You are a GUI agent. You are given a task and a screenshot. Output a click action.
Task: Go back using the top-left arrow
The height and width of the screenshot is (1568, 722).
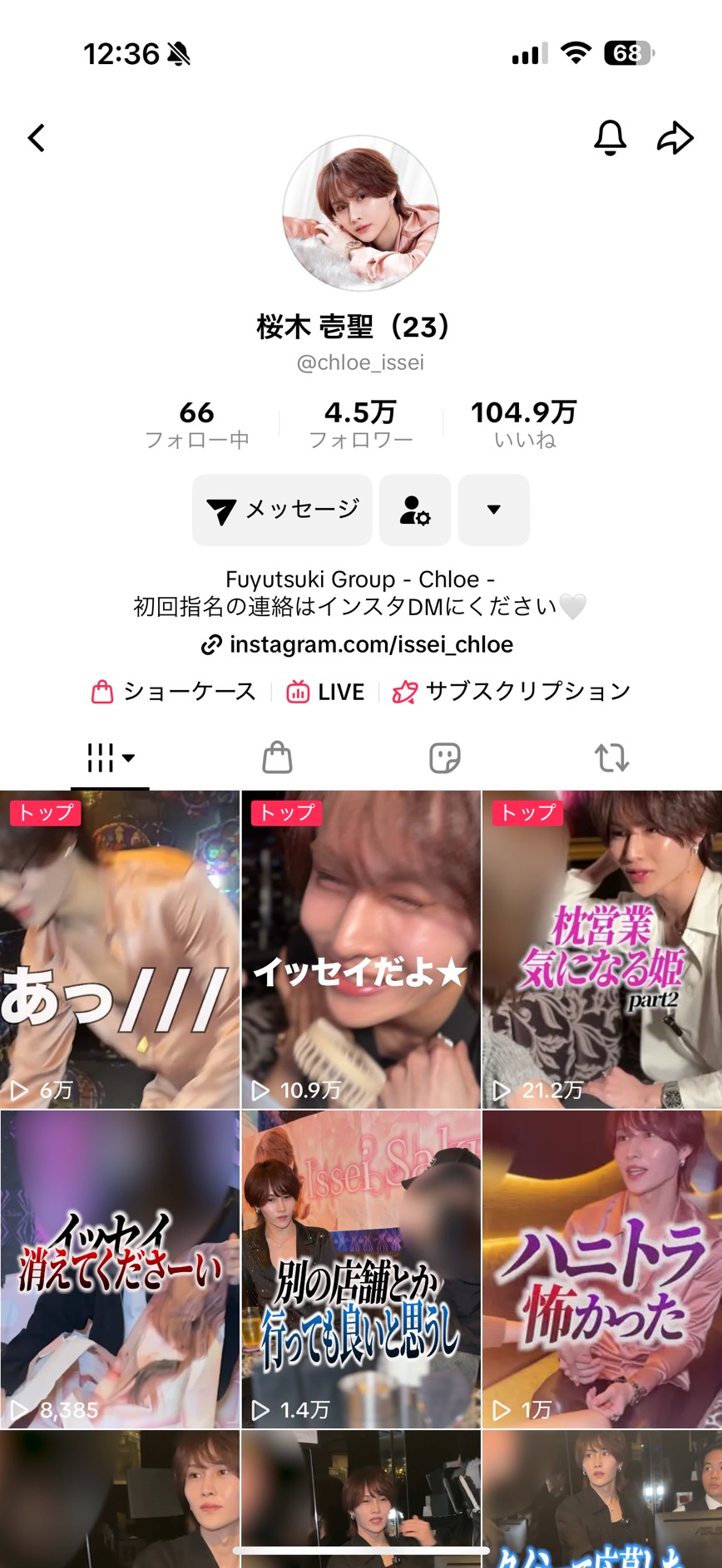(37, 138)
